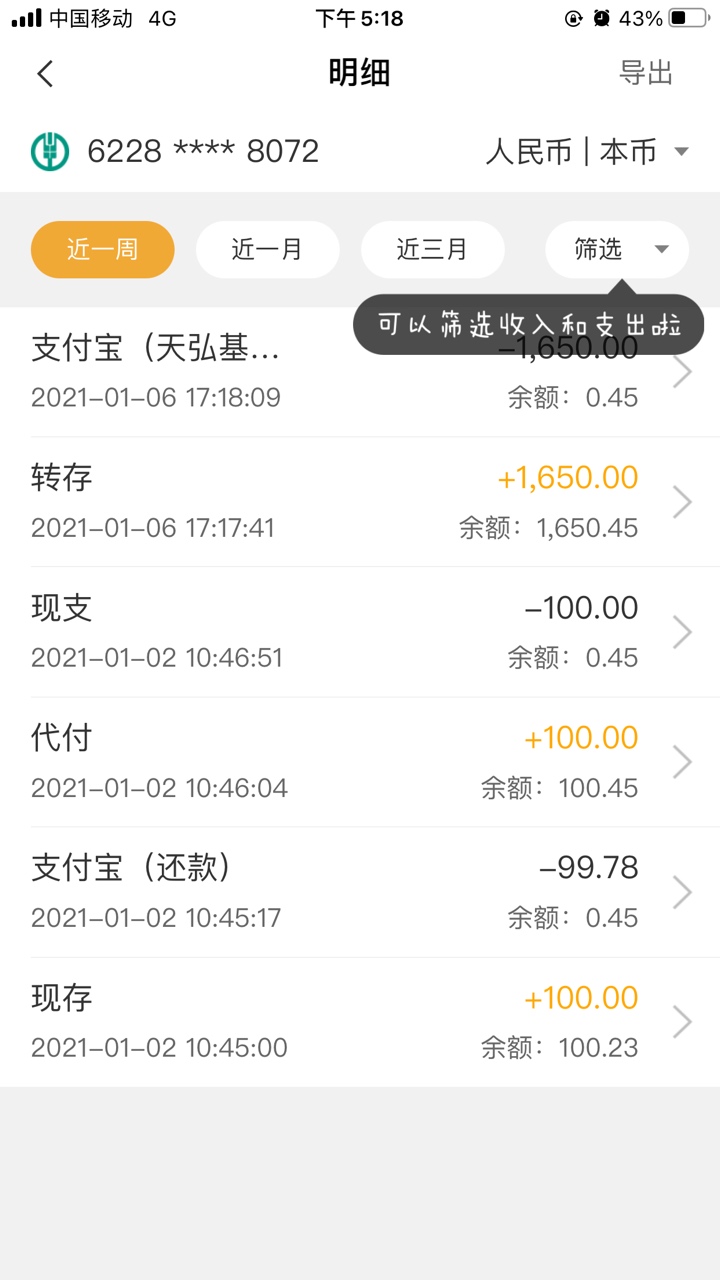Open the 代付 +100.00 transaction
This screenshot has height=1280, width=720.
point(360,762)
